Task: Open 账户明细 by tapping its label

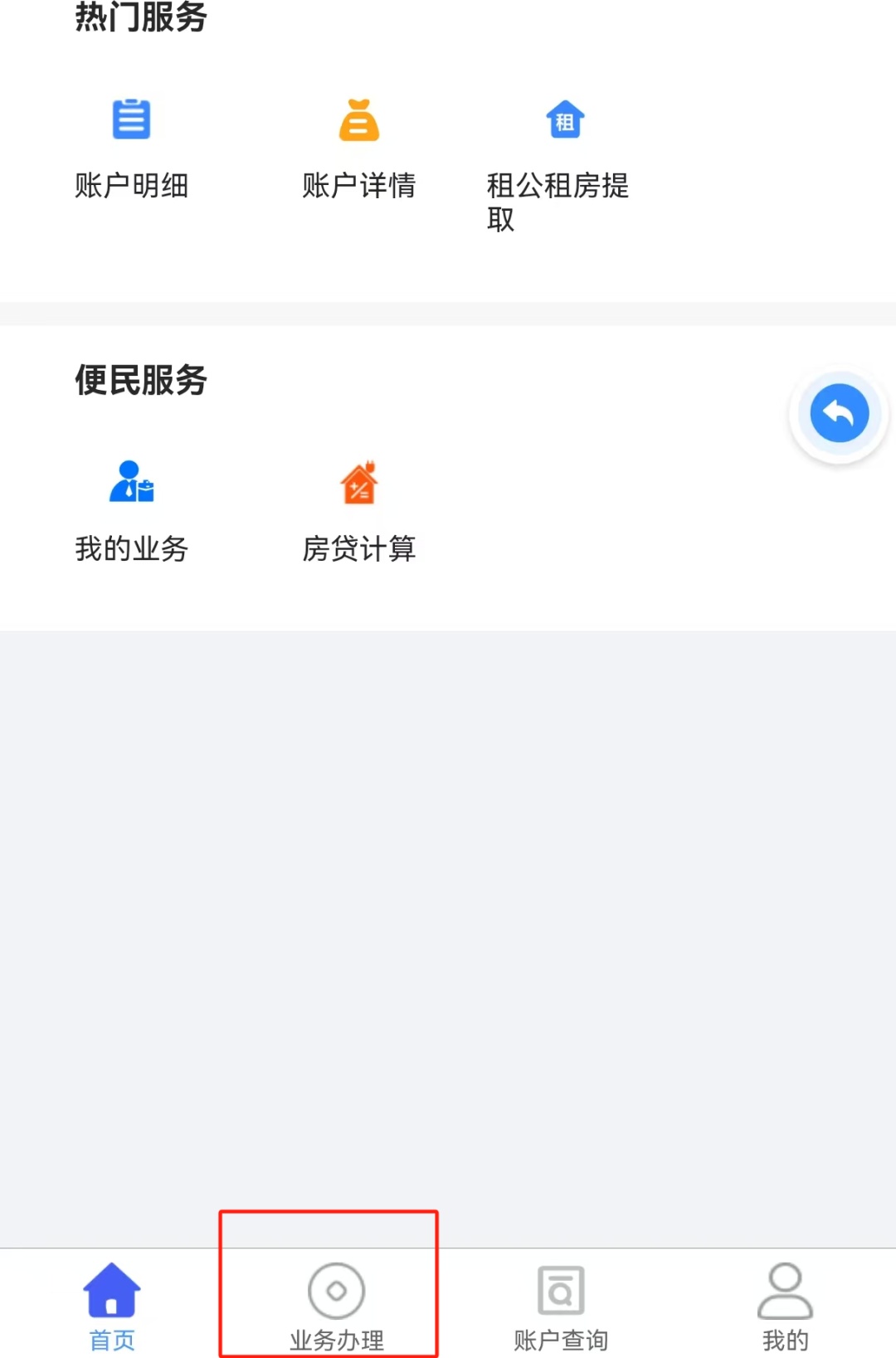Action: point(131,186)
